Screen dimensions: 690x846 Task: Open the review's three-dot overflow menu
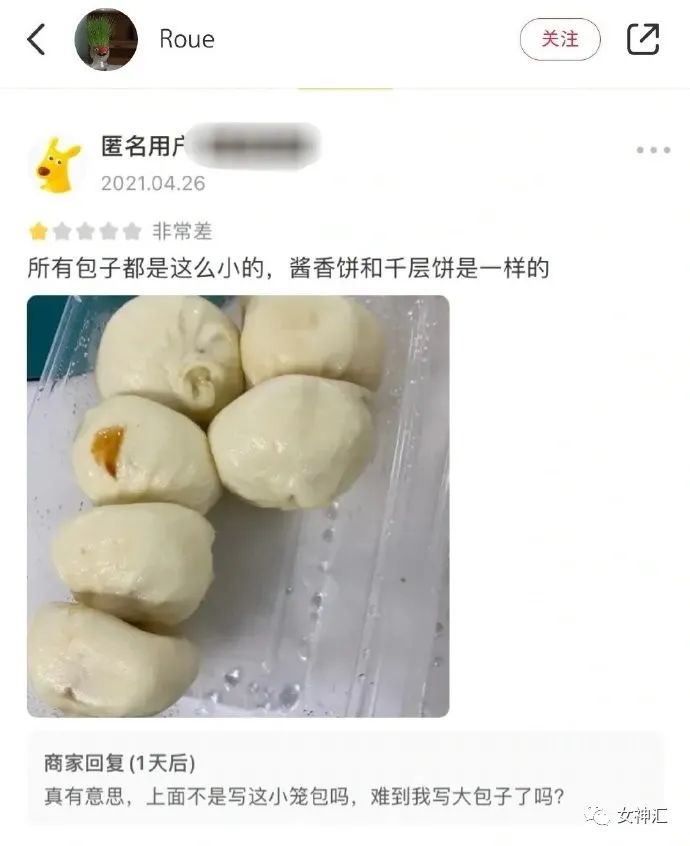pyautogui.click(x=653, y=150)
